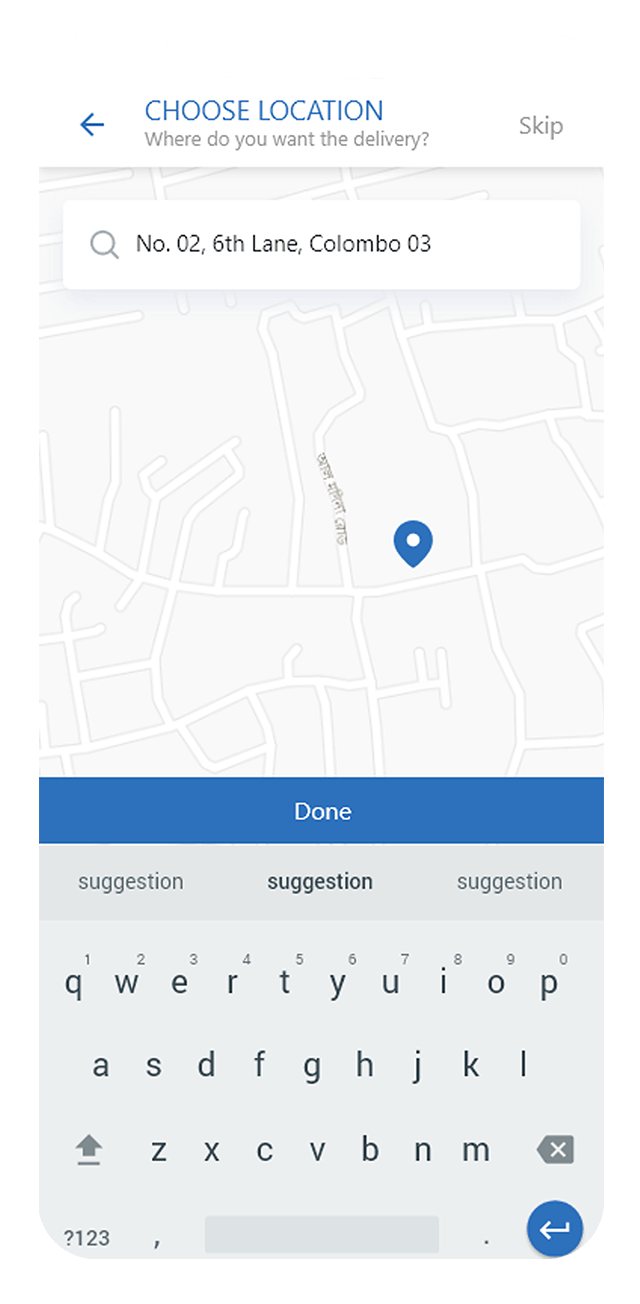Select the blue map location pin
Image resolution: width=640 pixels, height=1304 pixels.
click(x=412, y=543)
